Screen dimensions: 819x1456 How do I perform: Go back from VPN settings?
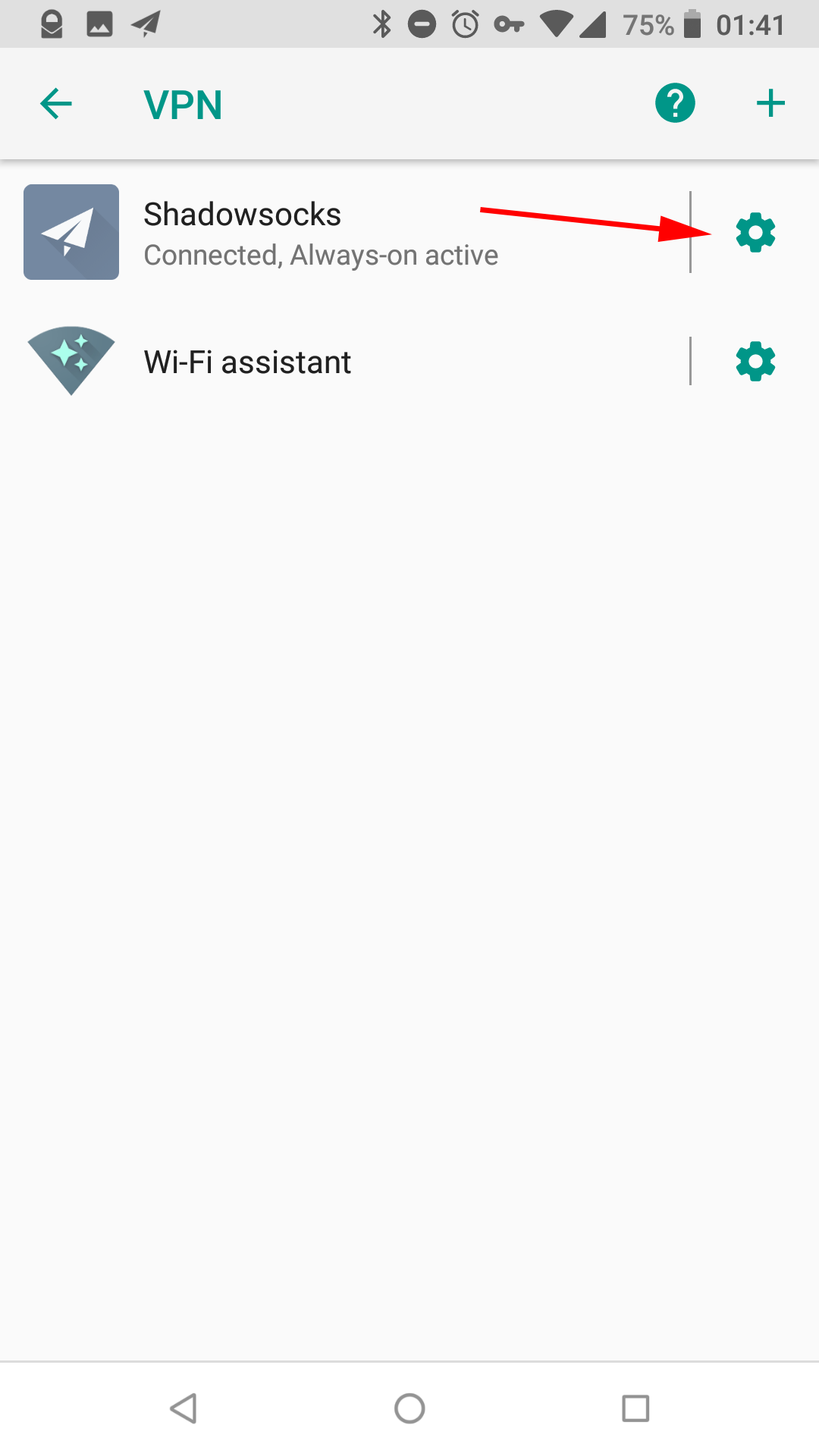55,104
